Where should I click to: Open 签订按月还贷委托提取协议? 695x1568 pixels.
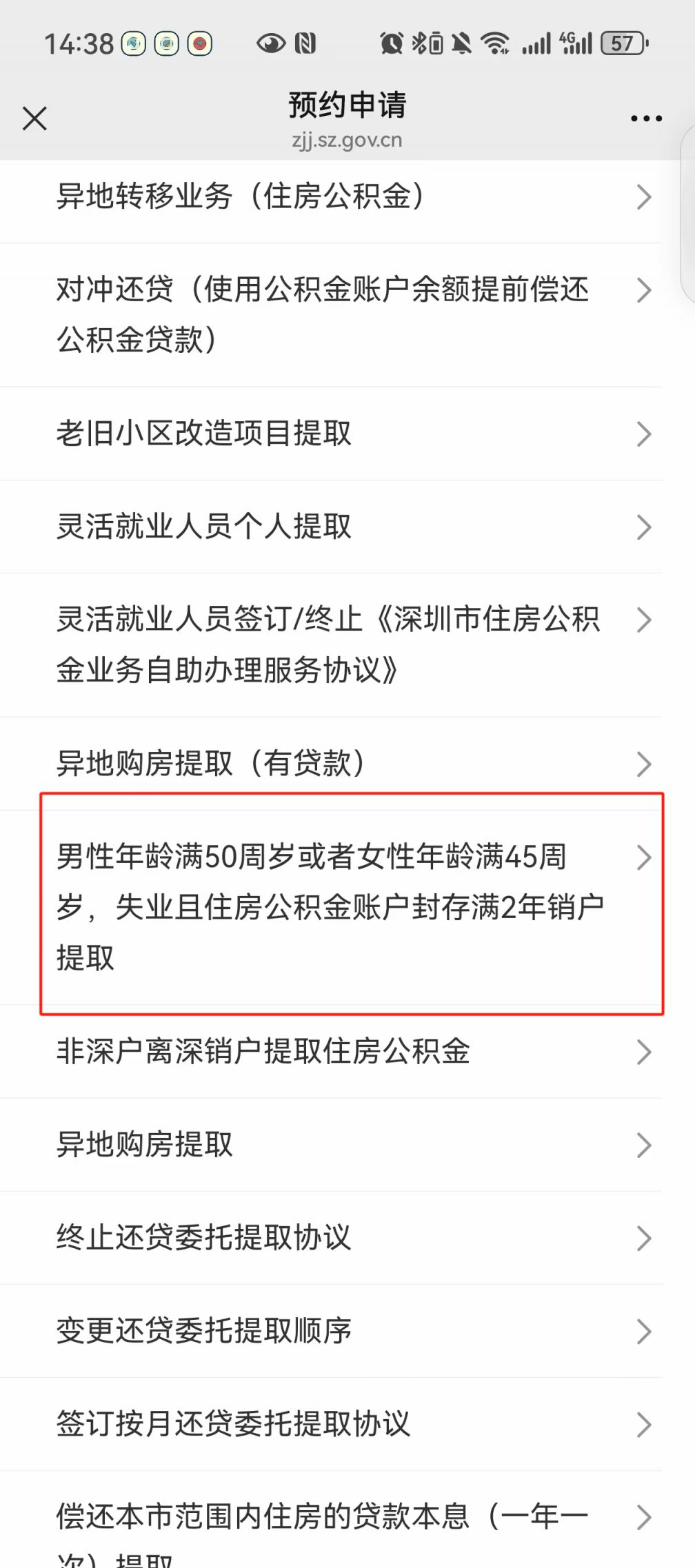(331, 1425)
